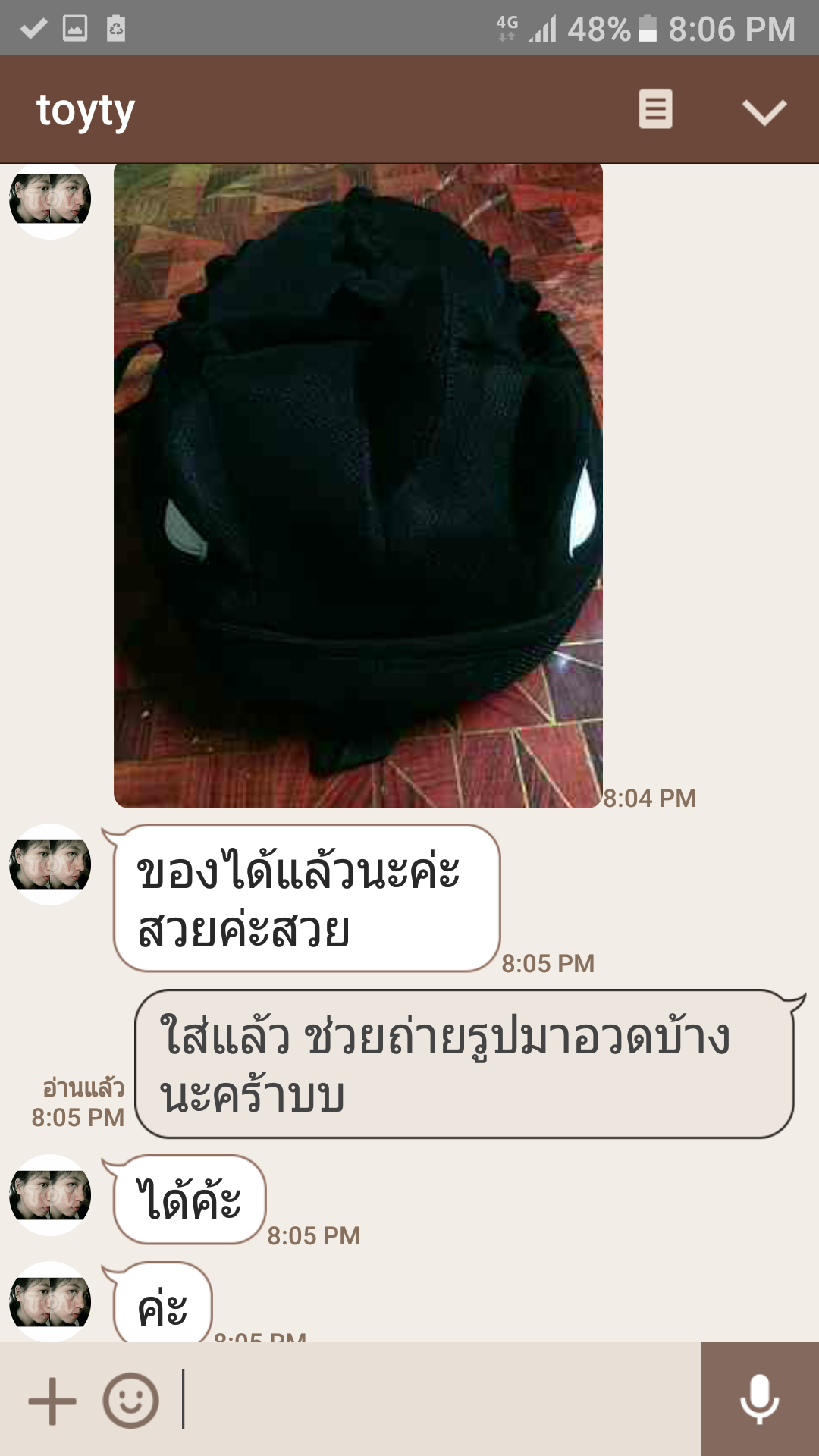Open the notes icon in the chat header
This screenshot has width=819, height=1456.
(655, 109)
